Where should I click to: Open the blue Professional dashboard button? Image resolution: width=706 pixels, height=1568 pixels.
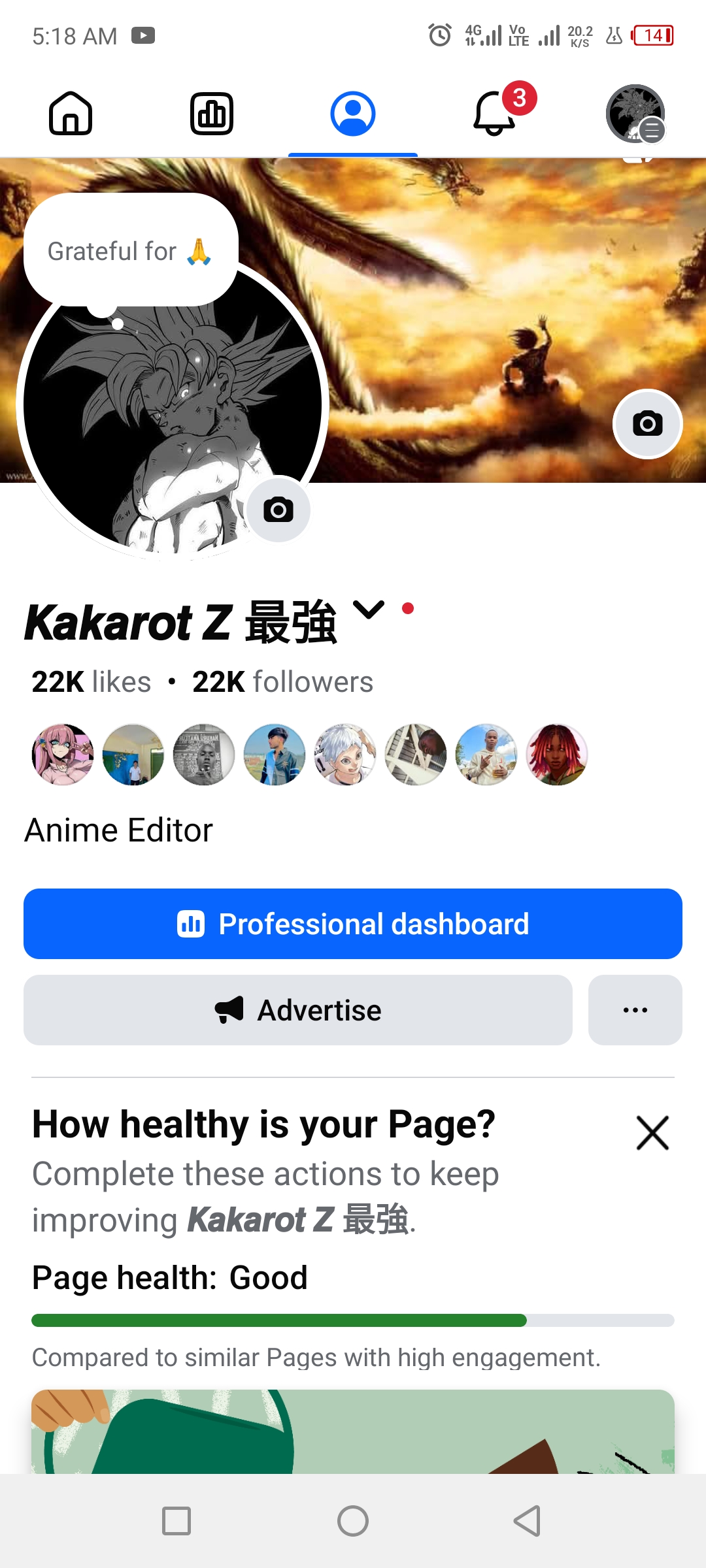tap(353, 924)
